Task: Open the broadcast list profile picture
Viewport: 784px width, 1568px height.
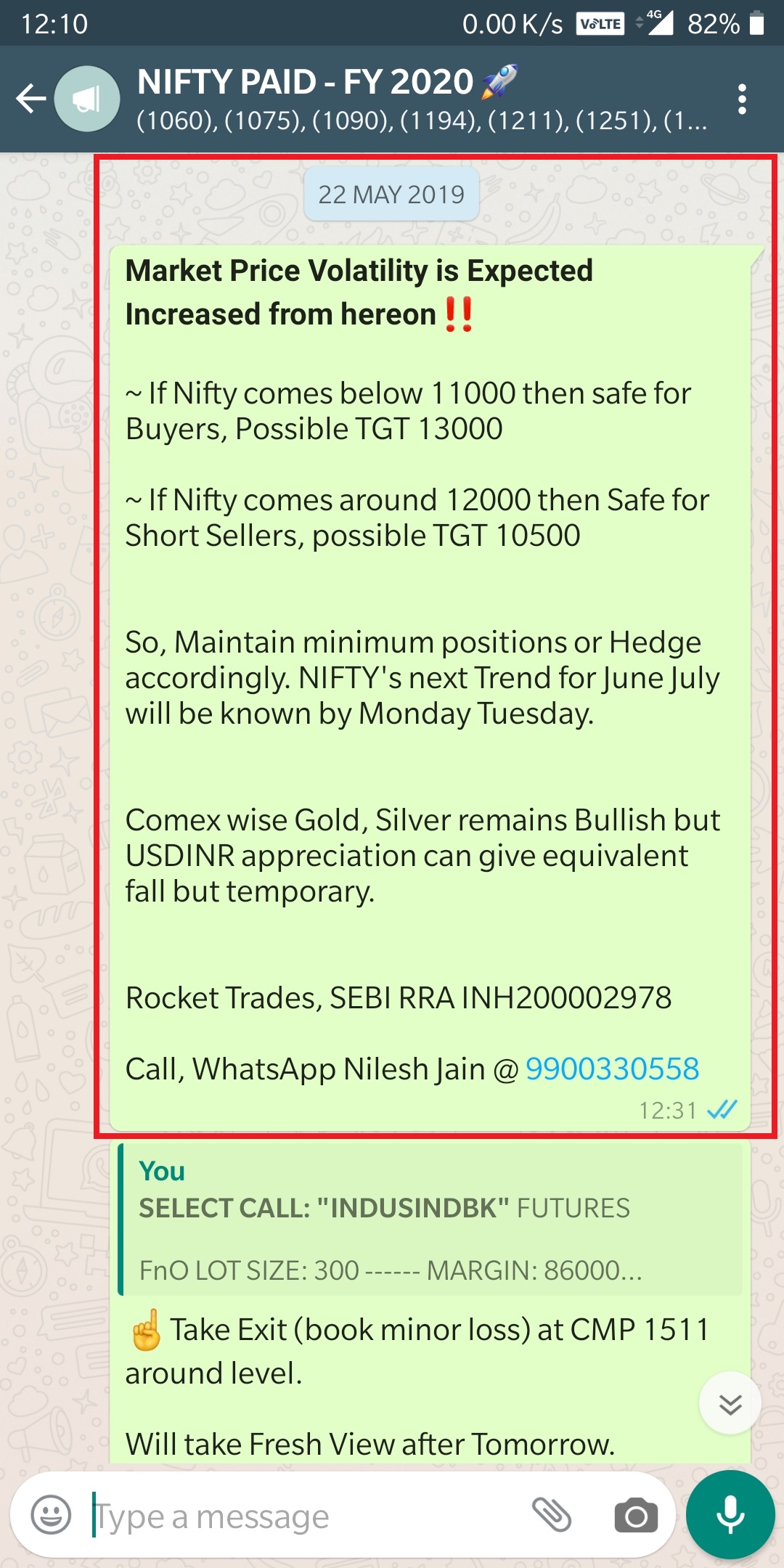Action: (x=88, y=99)
